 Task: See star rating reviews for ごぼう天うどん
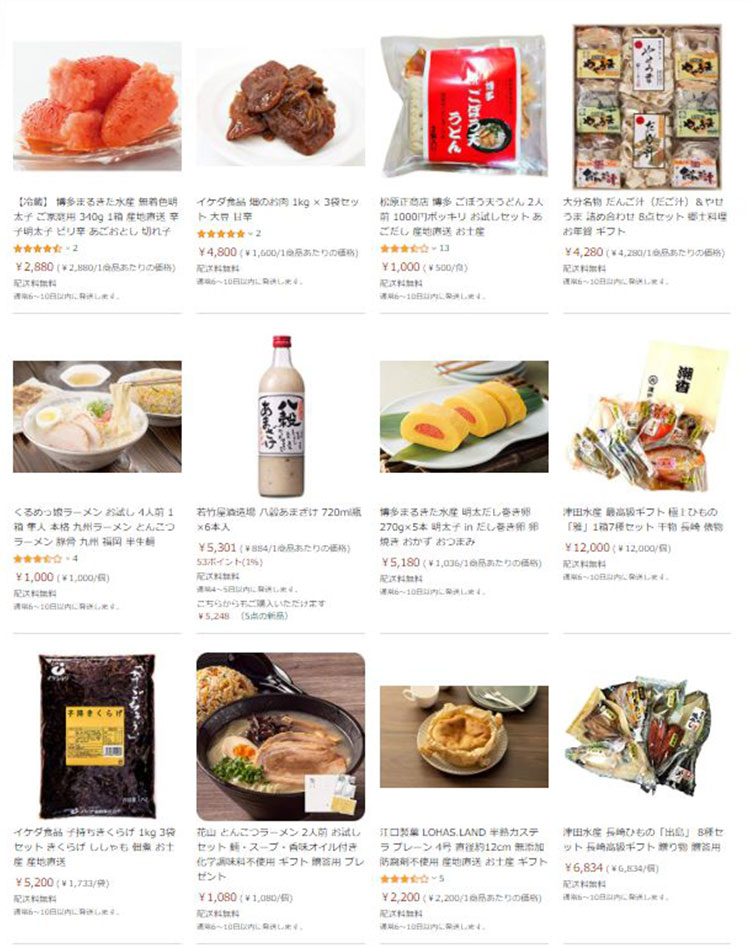[x=406, y=248]
